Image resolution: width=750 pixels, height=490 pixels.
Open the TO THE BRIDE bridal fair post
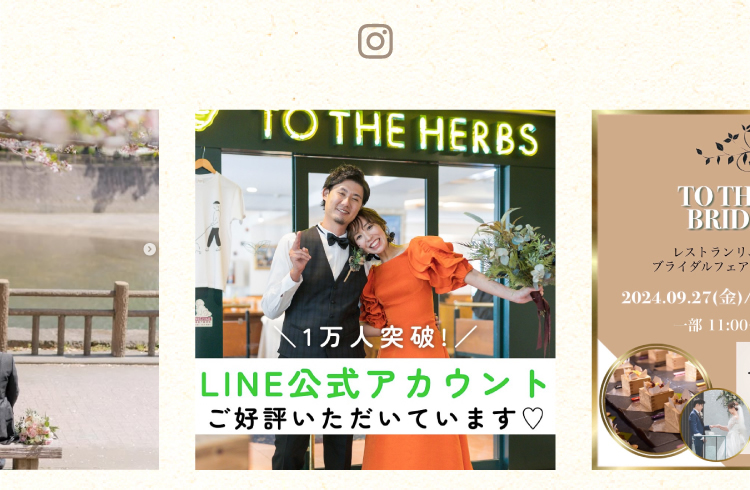click(671, 290)
